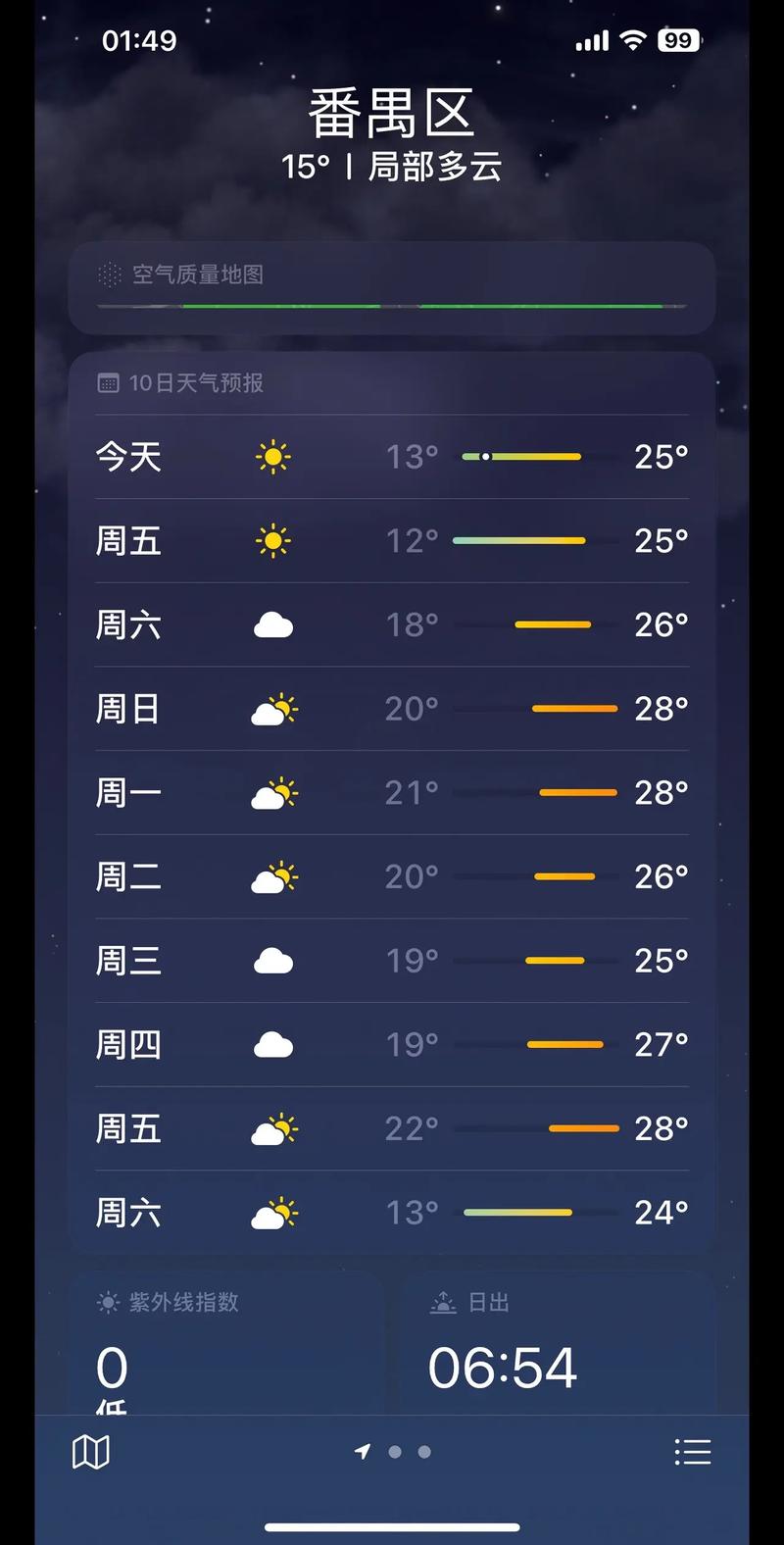This screenshot has height=1545, width=784.
Task: Expand the 周三 forecast row
Action: pos(392,961)
